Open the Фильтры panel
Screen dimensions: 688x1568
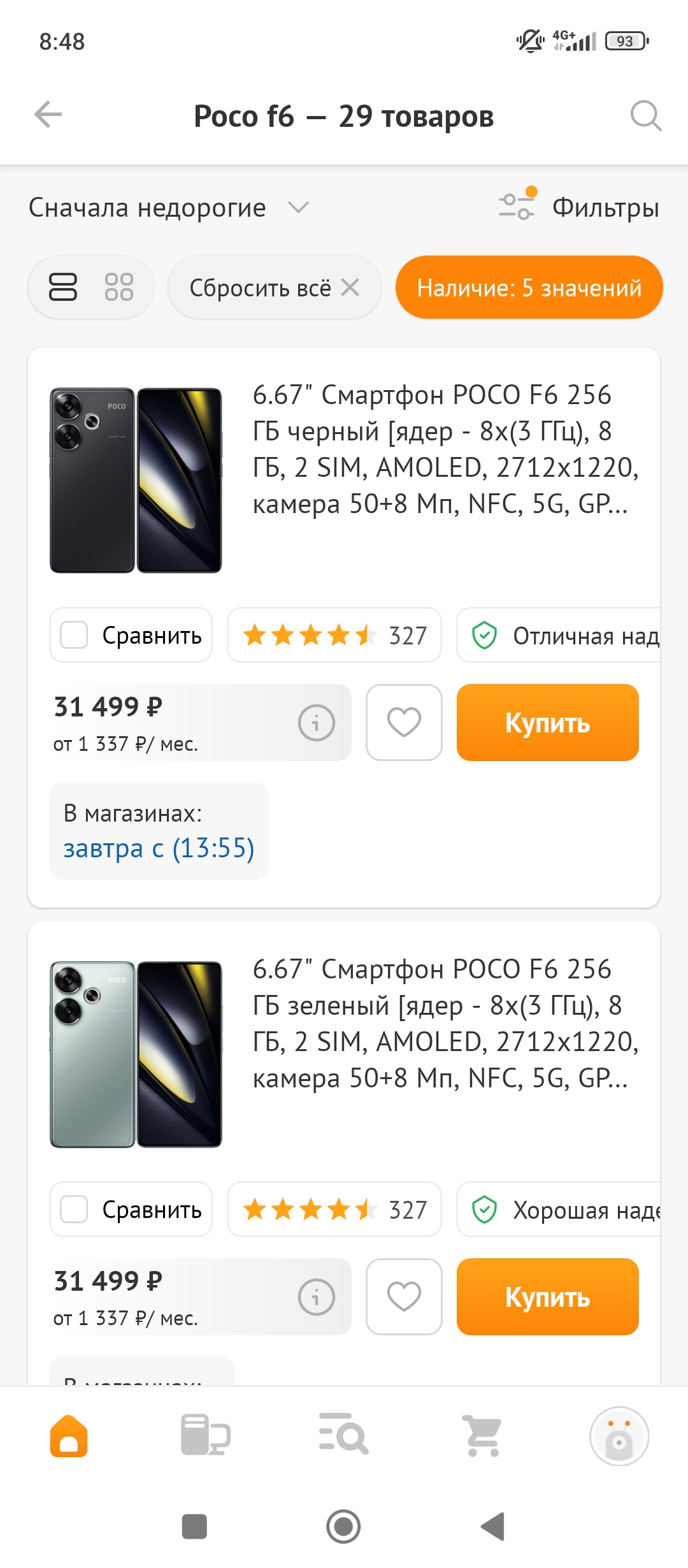579,208
